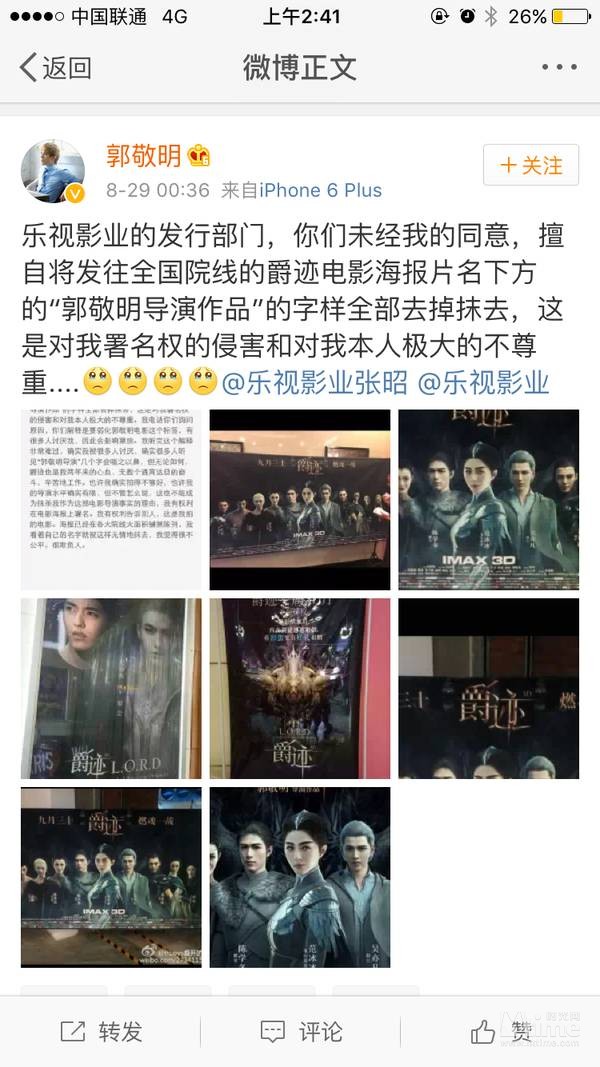Open the L.O.R.D lightbox poster photo
The image size is (600, 1067).
[x=111, y=688]
